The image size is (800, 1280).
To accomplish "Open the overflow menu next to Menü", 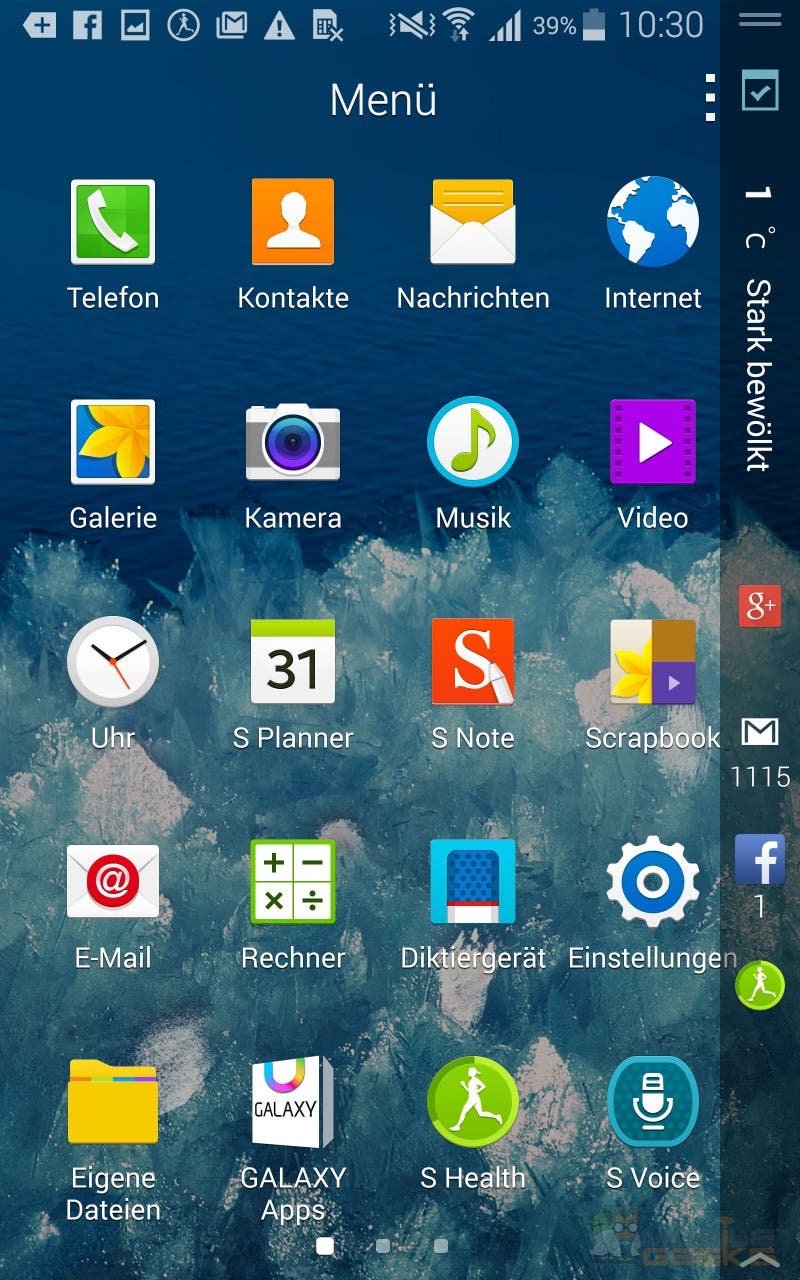I will click(x=710, y=98).
